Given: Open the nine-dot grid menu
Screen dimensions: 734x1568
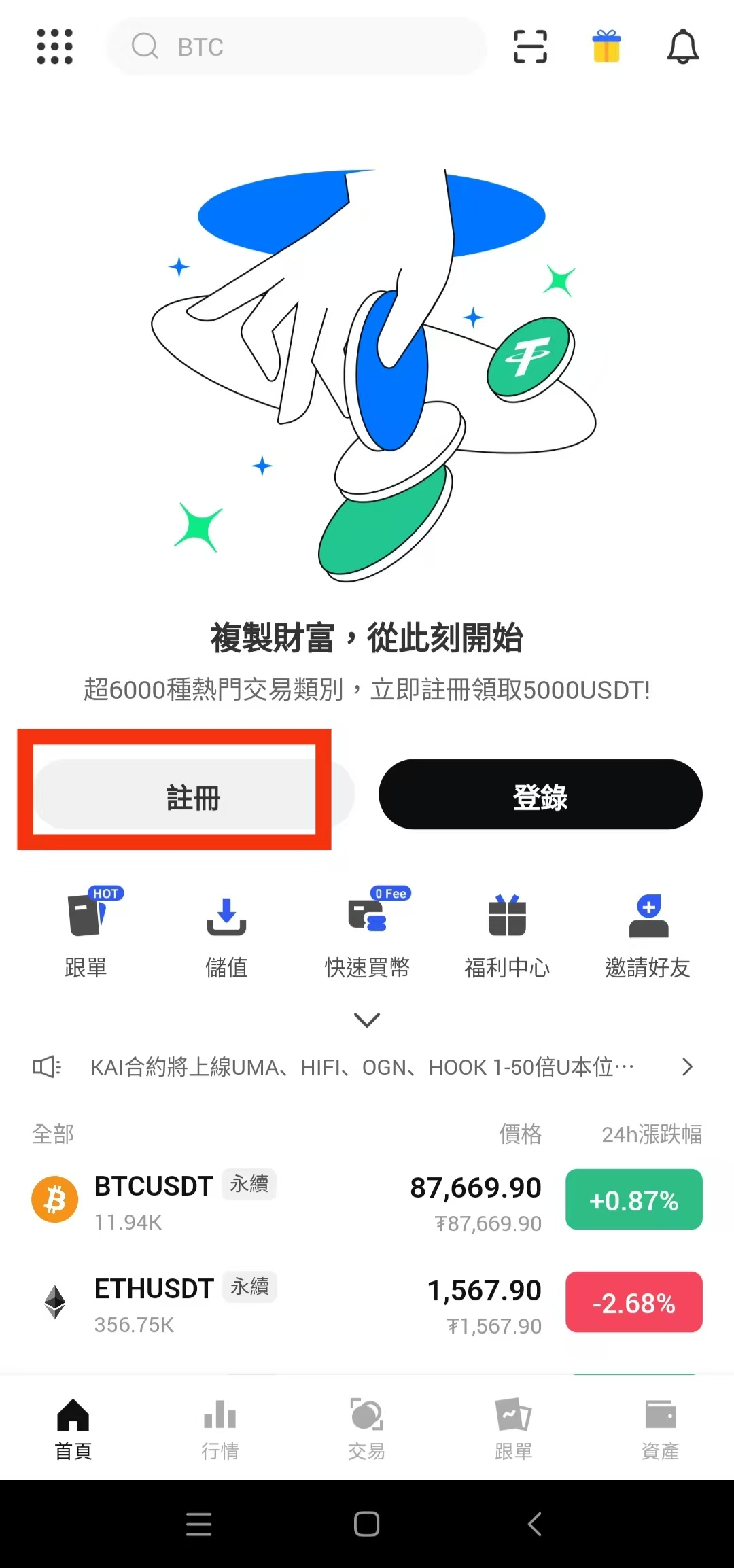Looking at the screenshot, I should coord(54,47).
